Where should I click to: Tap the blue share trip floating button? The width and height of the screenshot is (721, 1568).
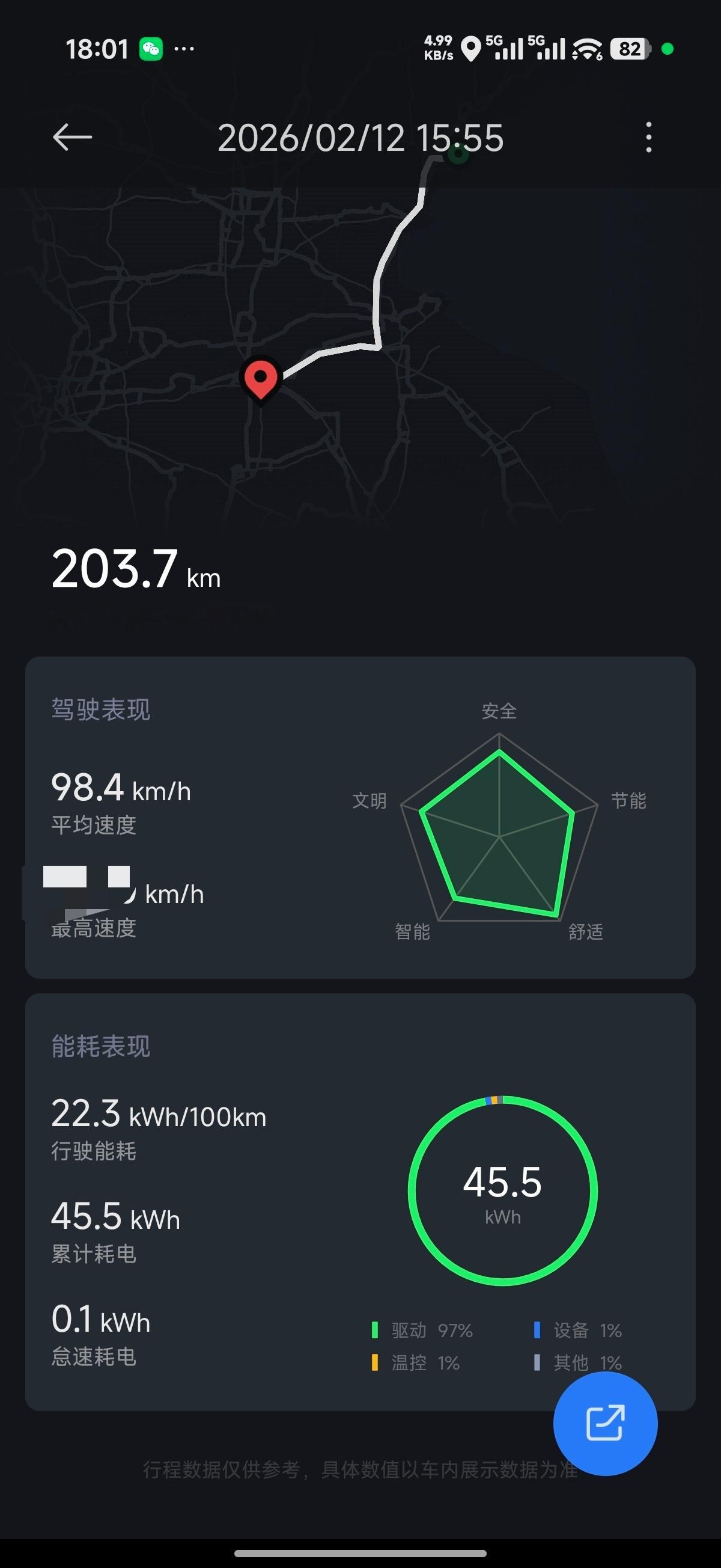coord(606,1423)
